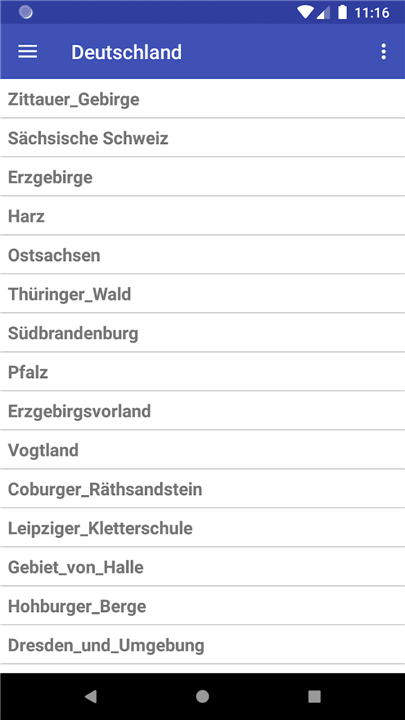Screen dimensions: 405x720
Task: Tap the system home button
Action: tap(202, 697)
